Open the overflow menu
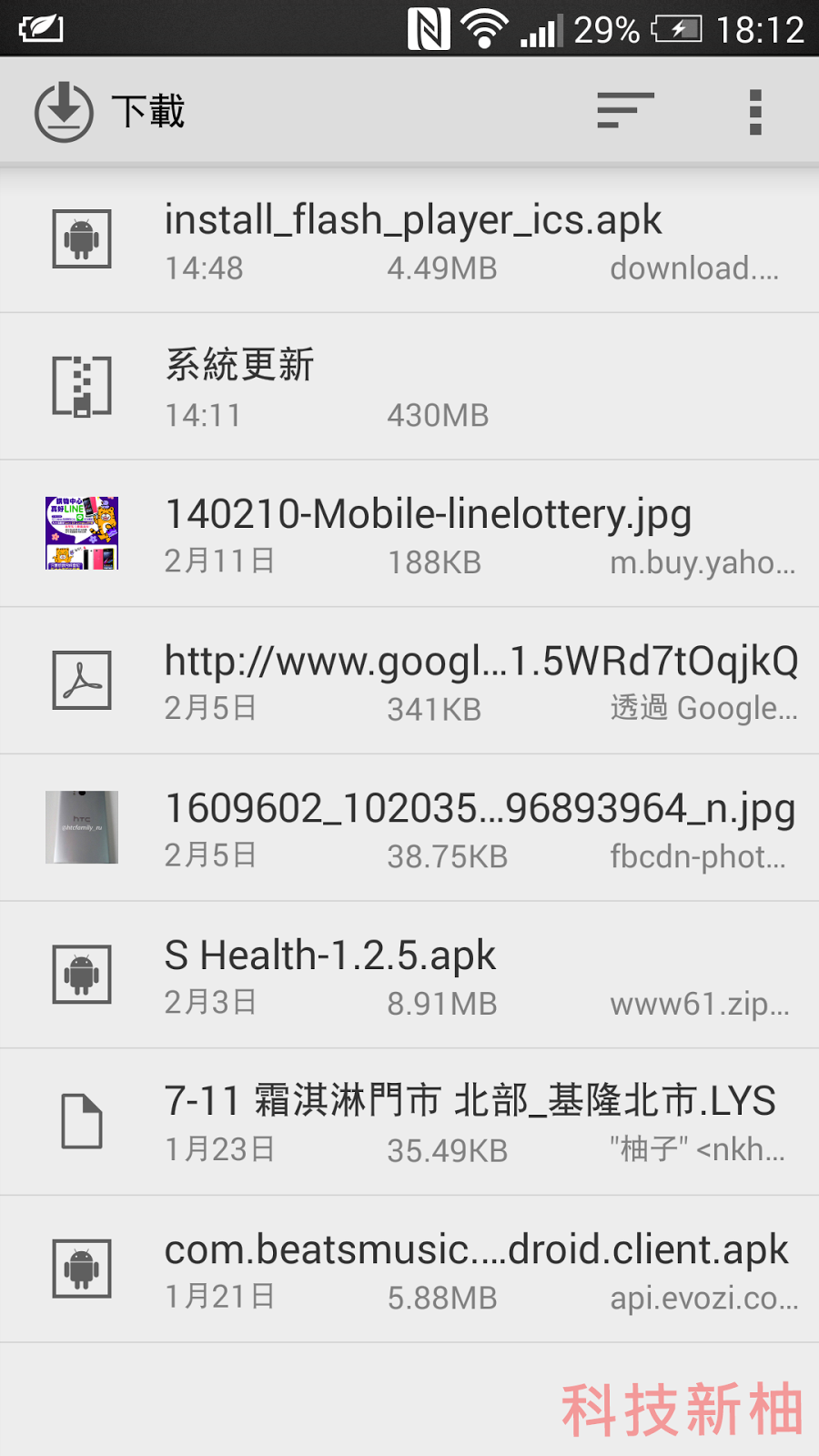819x1456 pixels. pyautogui.click(x=754, y=112)
